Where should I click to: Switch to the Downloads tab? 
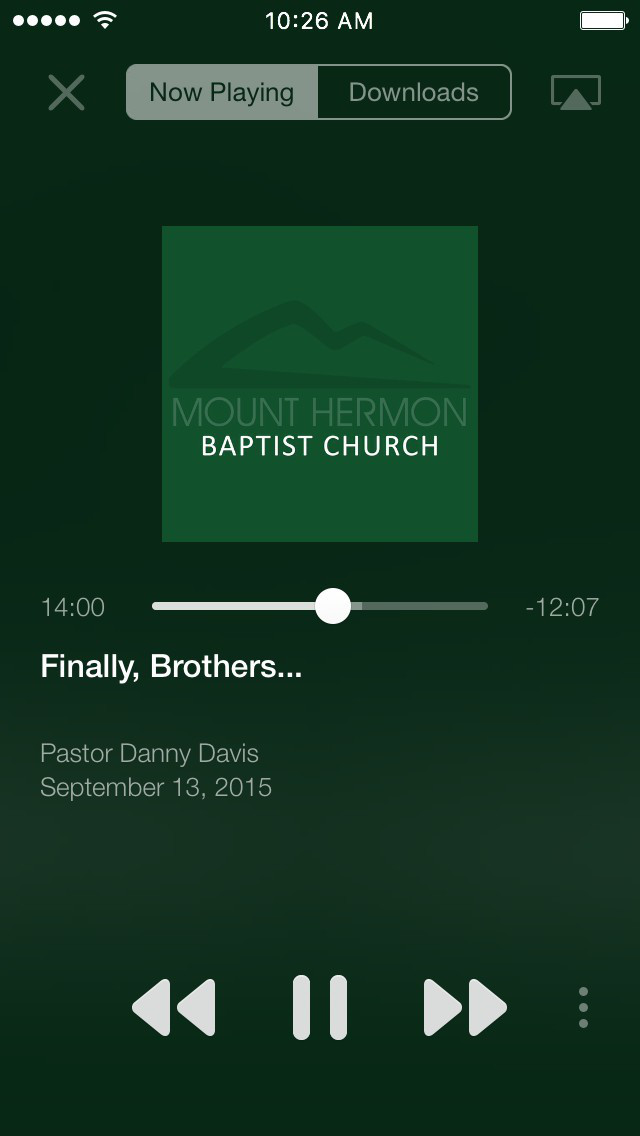[414, 92]
